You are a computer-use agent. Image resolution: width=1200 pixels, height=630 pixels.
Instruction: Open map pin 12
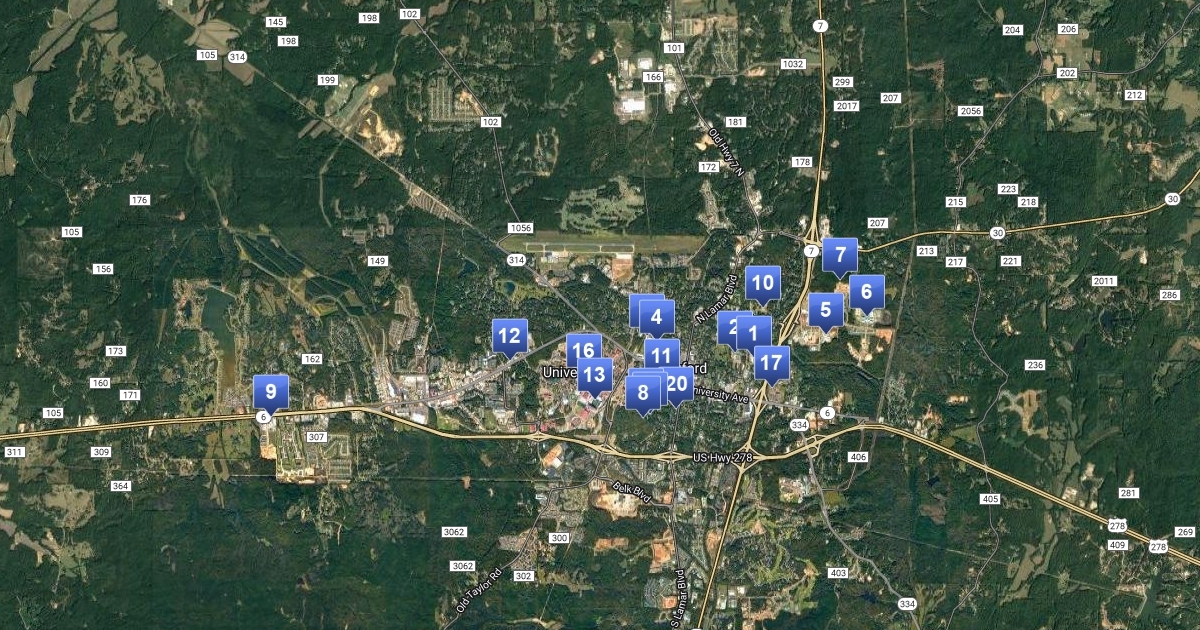[x=510, y=336]
